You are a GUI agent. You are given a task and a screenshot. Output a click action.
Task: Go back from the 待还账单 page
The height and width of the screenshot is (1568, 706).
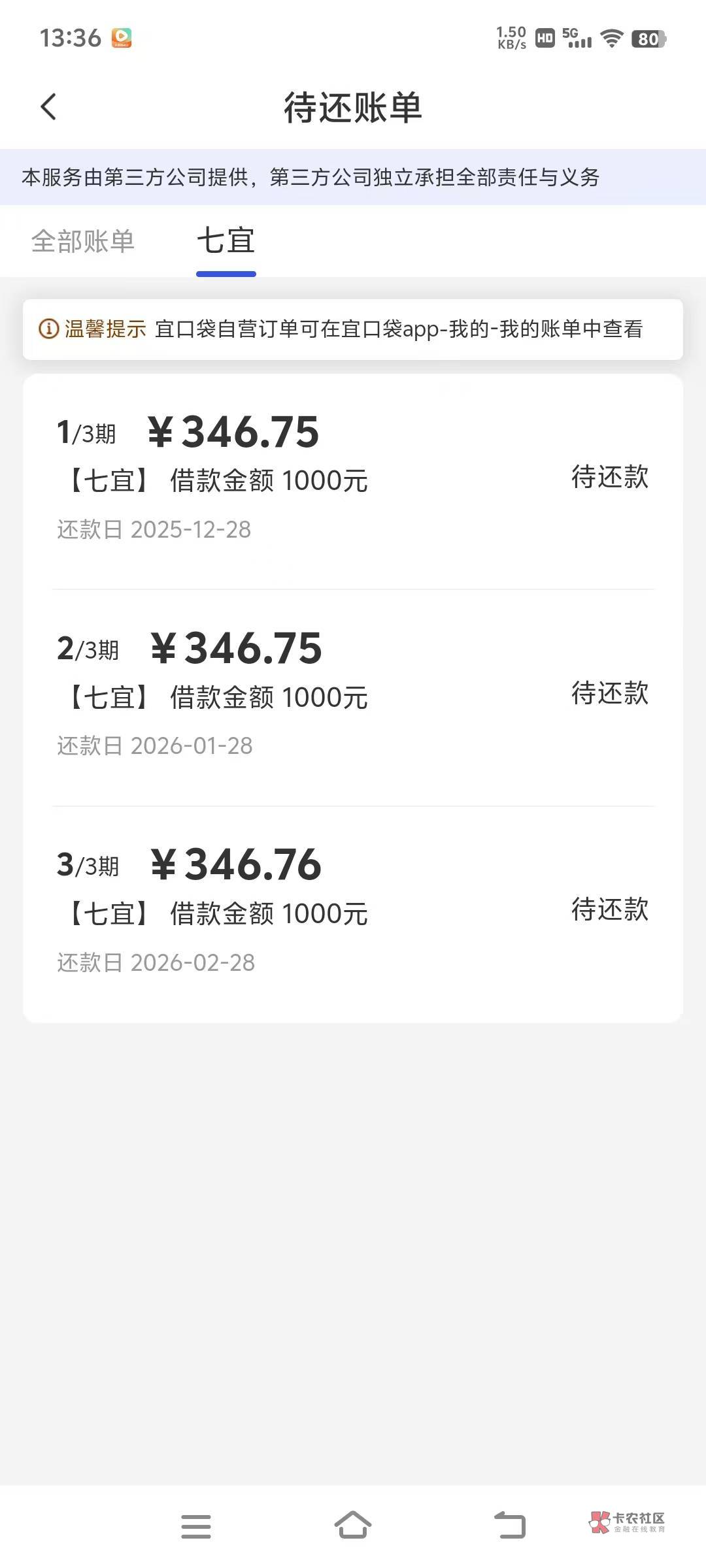tap(48, 107)
